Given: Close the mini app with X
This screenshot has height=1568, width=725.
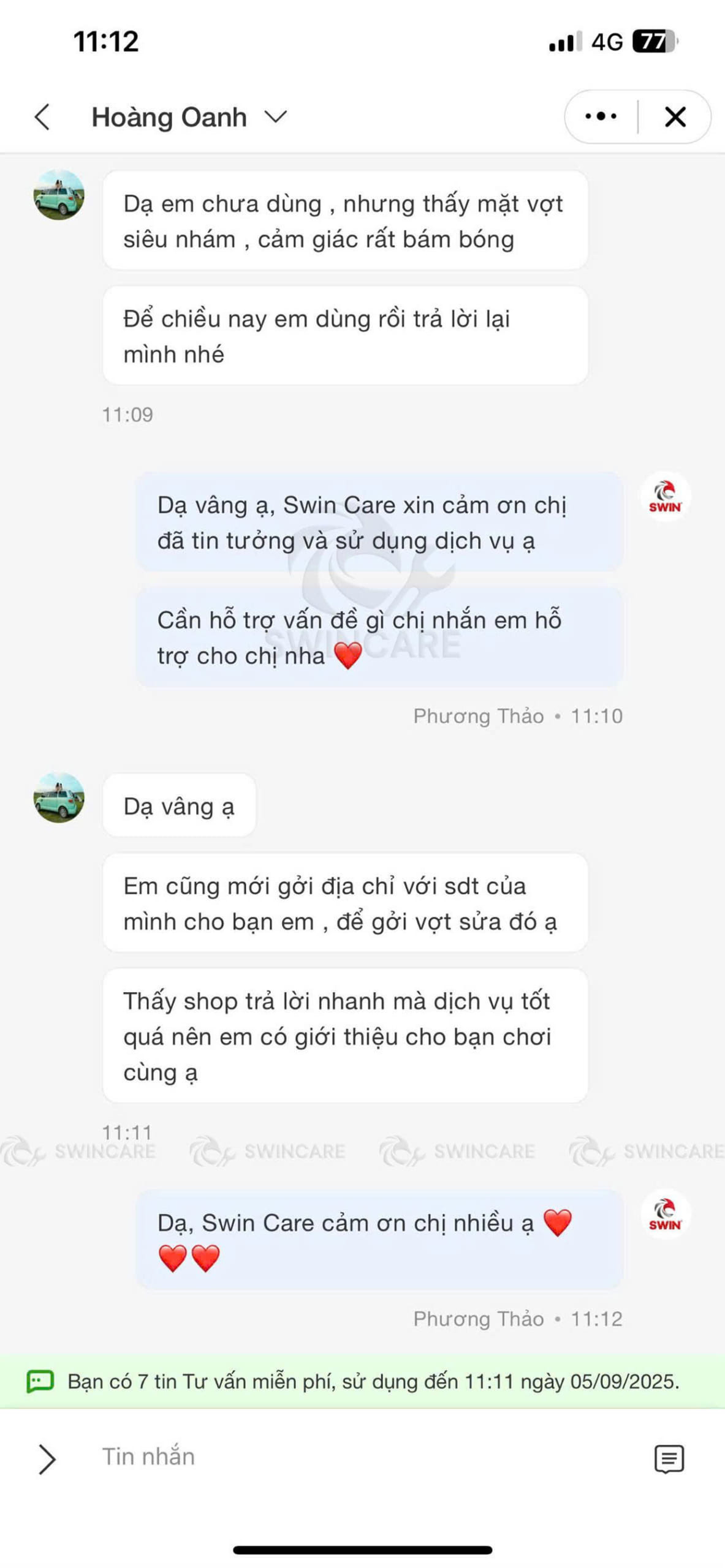Looking at the screenshot, I should click(675, 116).
